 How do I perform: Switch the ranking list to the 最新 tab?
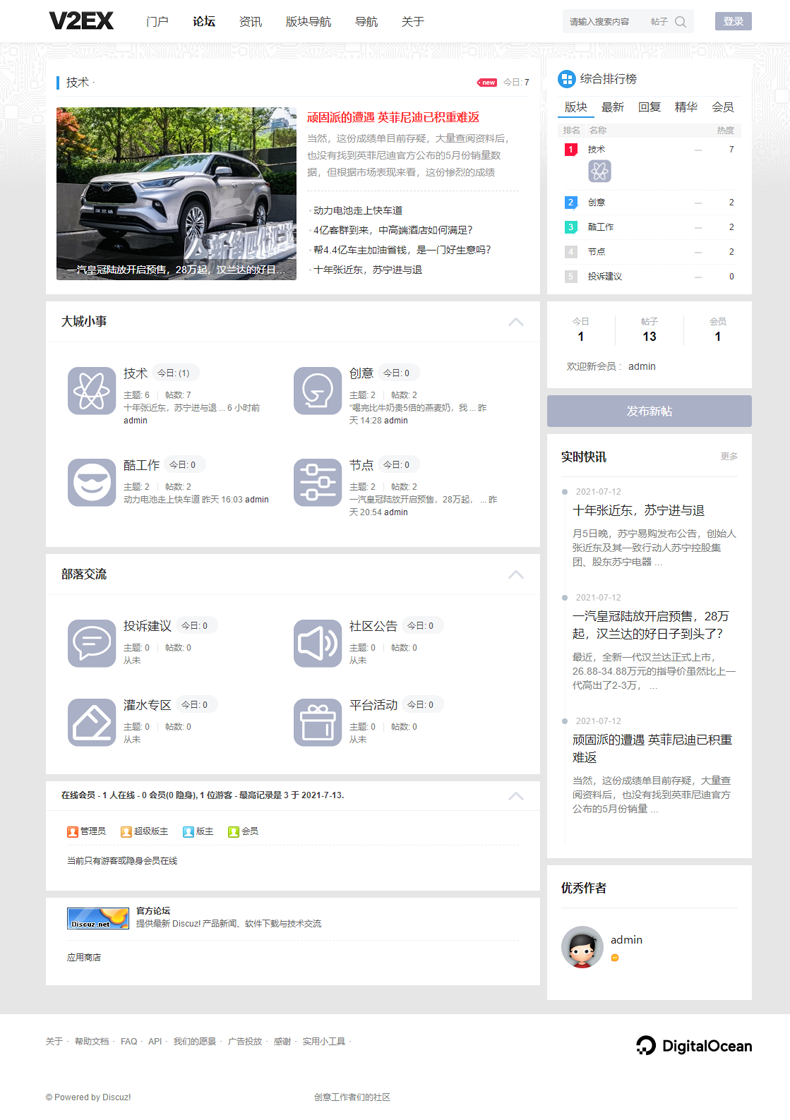click(613, 107)
